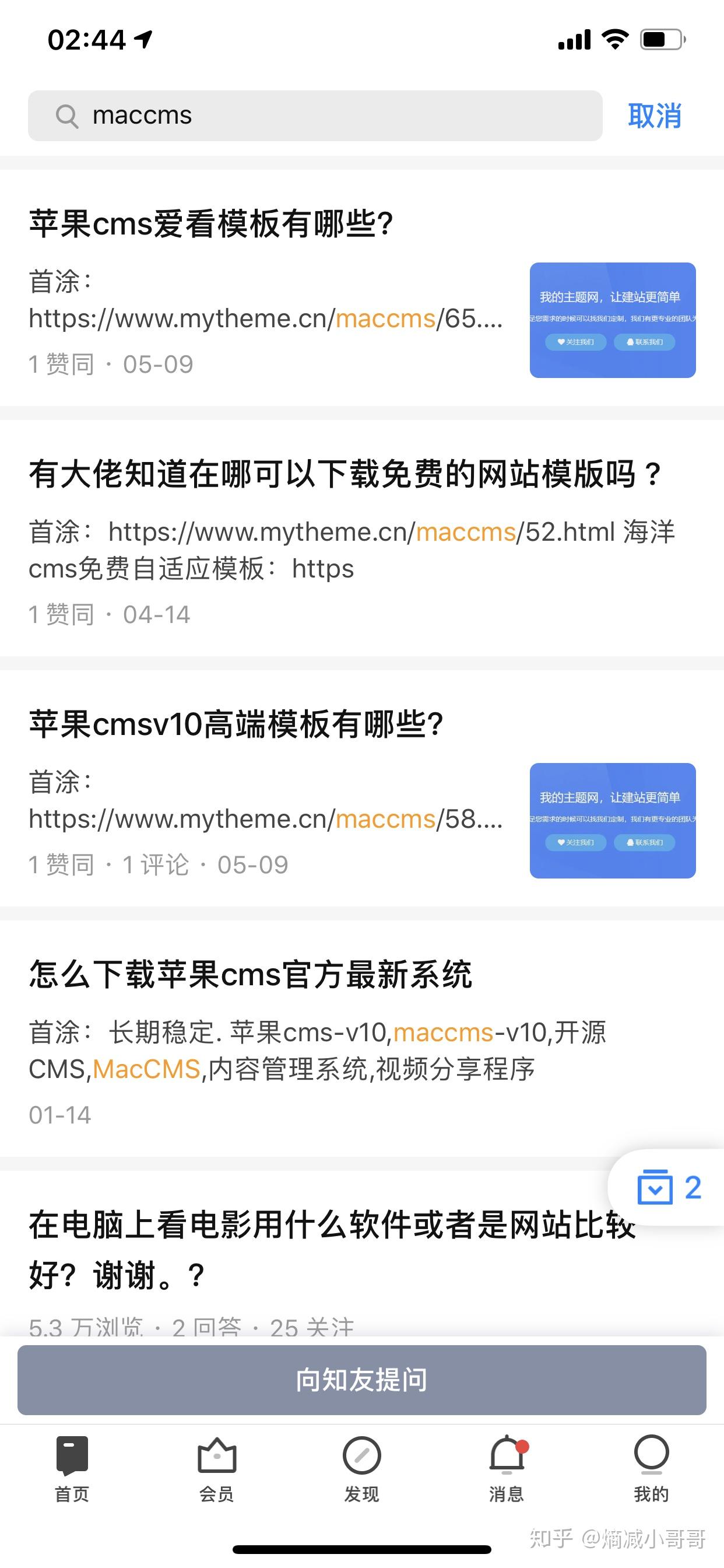Cancel the search with 取消
This screenshot has width=724, height=1568.
[x=654, y=116]
